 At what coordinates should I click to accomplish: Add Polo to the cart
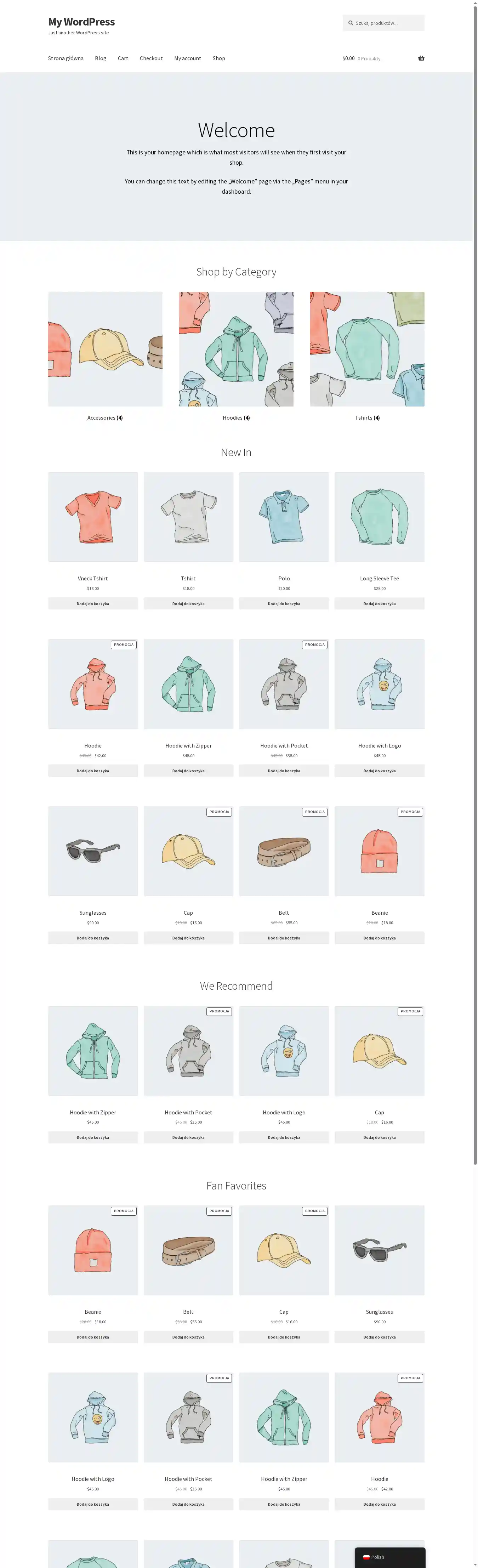click(x=284, y=604)
